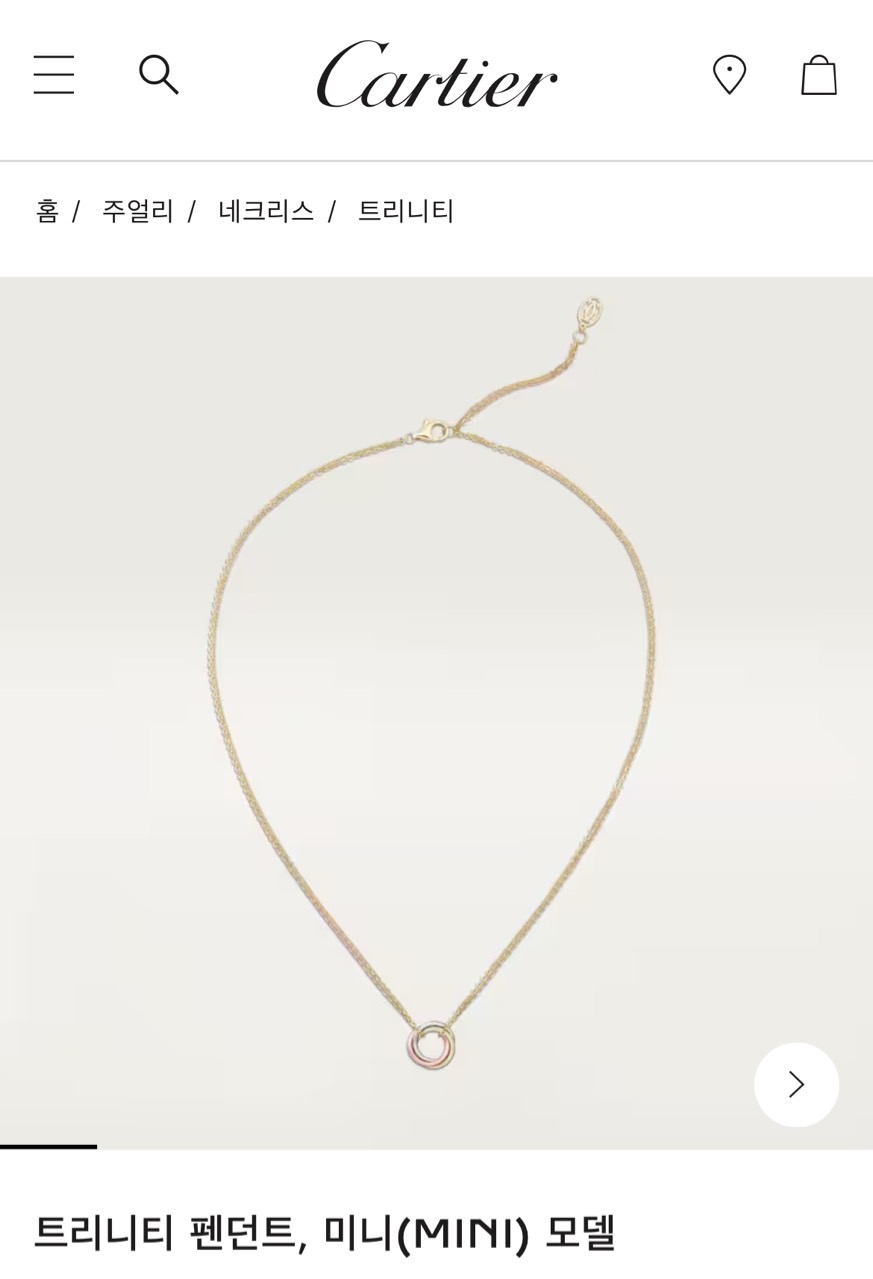Browse the site menu via hamburger button

point(55,75)
